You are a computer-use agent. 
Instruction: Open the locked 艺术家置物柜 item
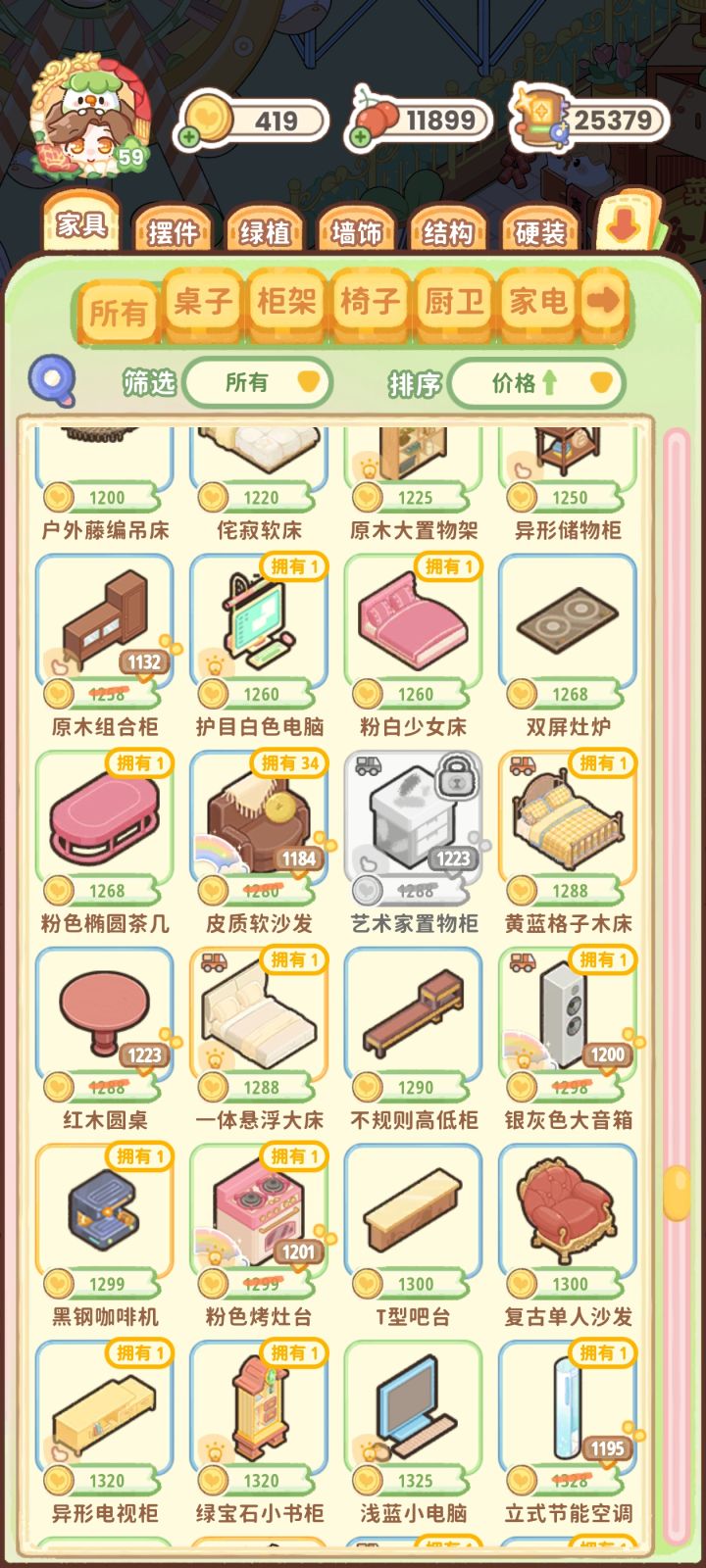point(413,843)
